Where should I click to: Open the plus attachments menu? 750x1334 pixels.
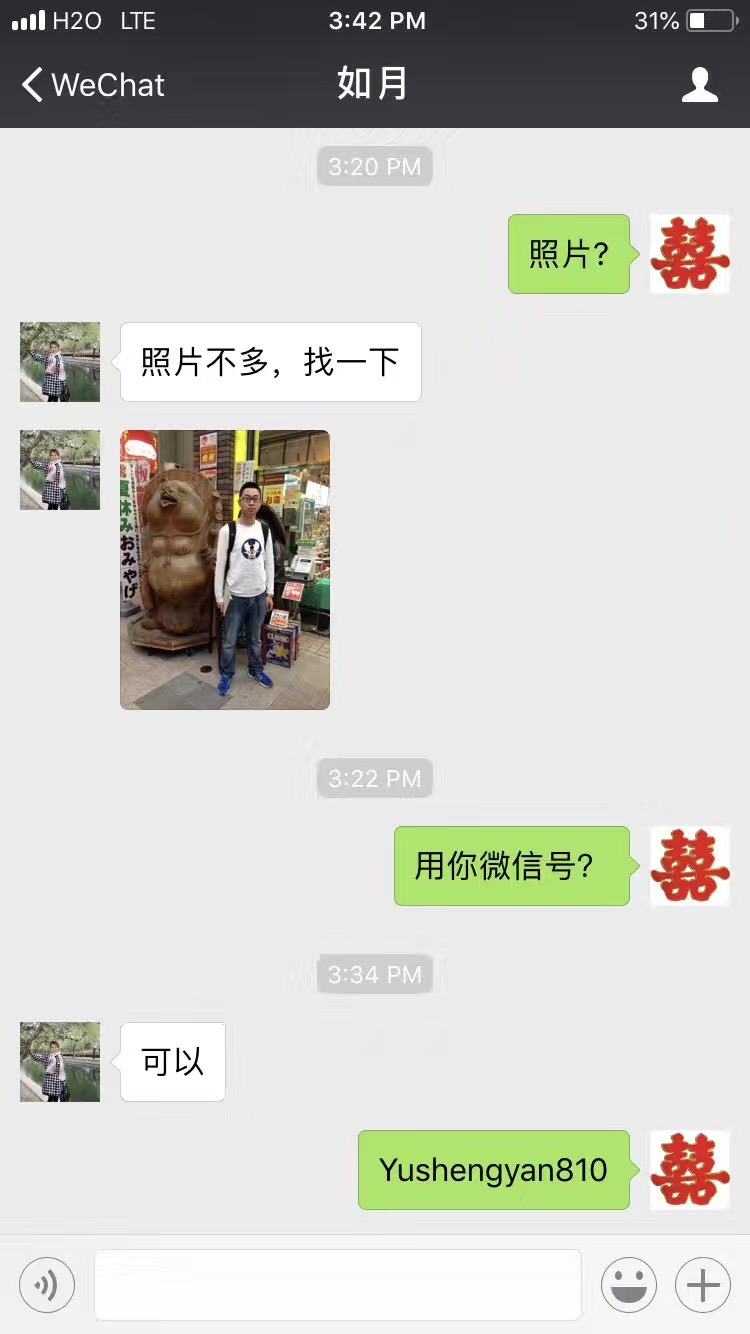703,1284
